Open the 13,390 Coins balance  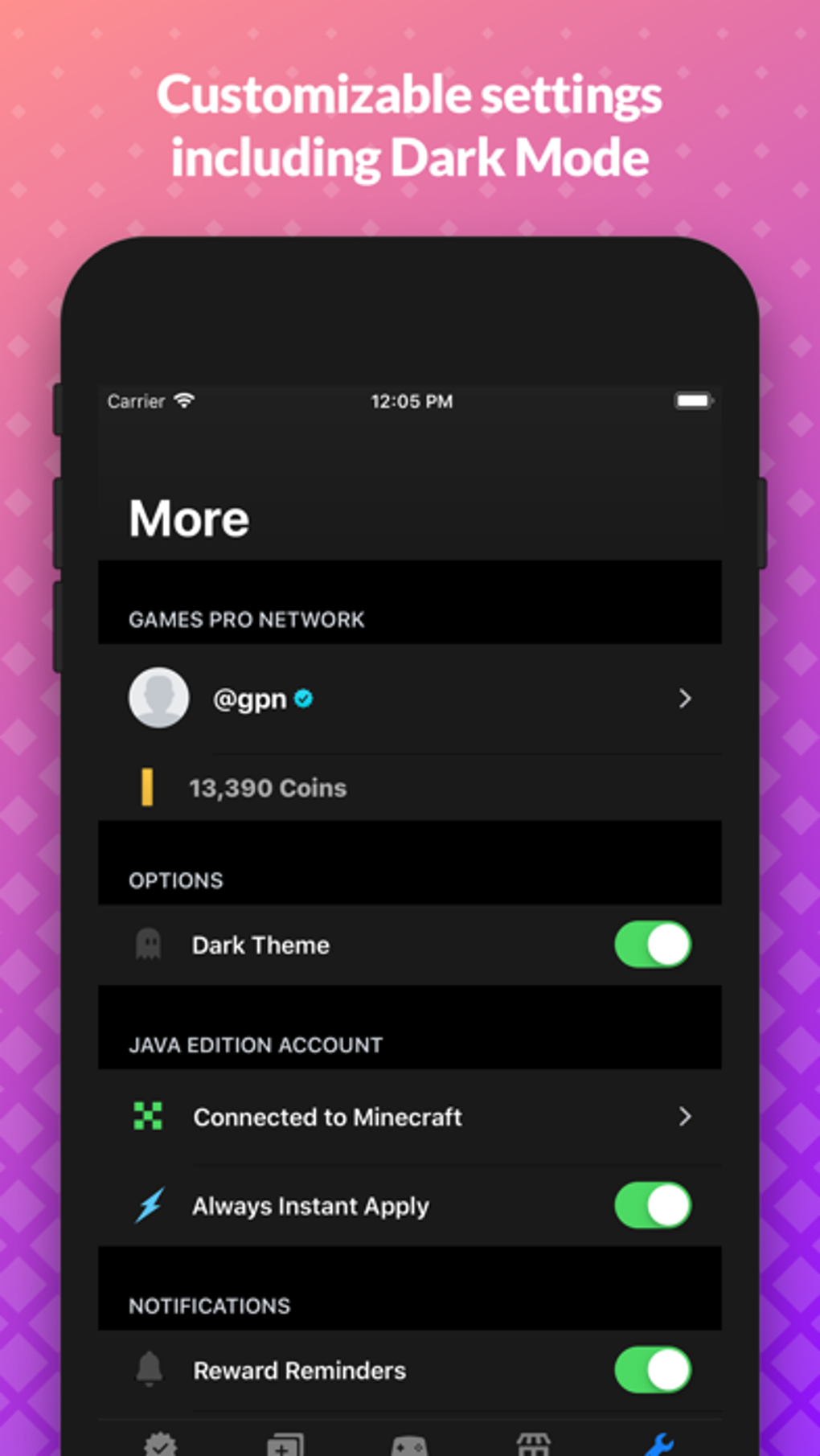[268, 788]
